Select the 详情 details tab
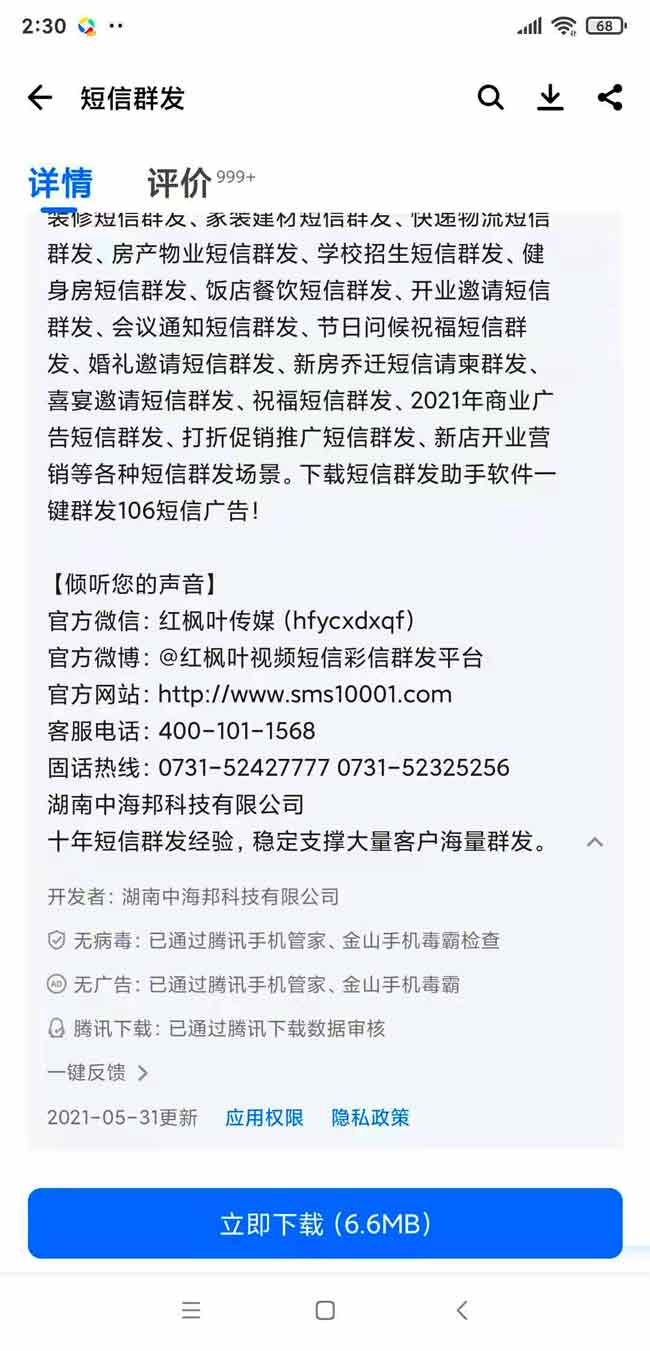Viewport: 650px width, 1351px height. pos(60,183)
